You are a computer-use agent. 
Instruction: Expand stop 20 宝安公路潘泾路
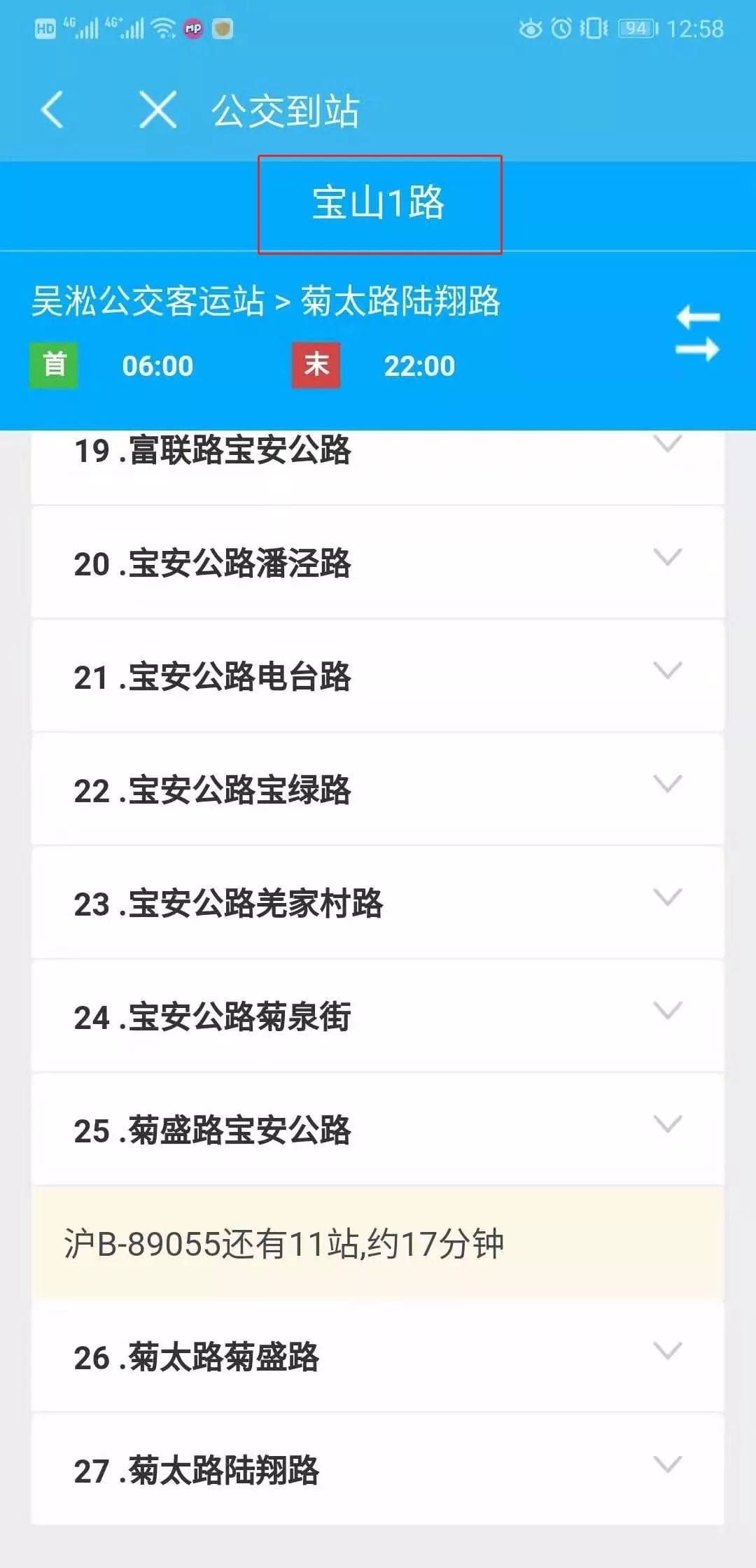click(x=667, y=559)
